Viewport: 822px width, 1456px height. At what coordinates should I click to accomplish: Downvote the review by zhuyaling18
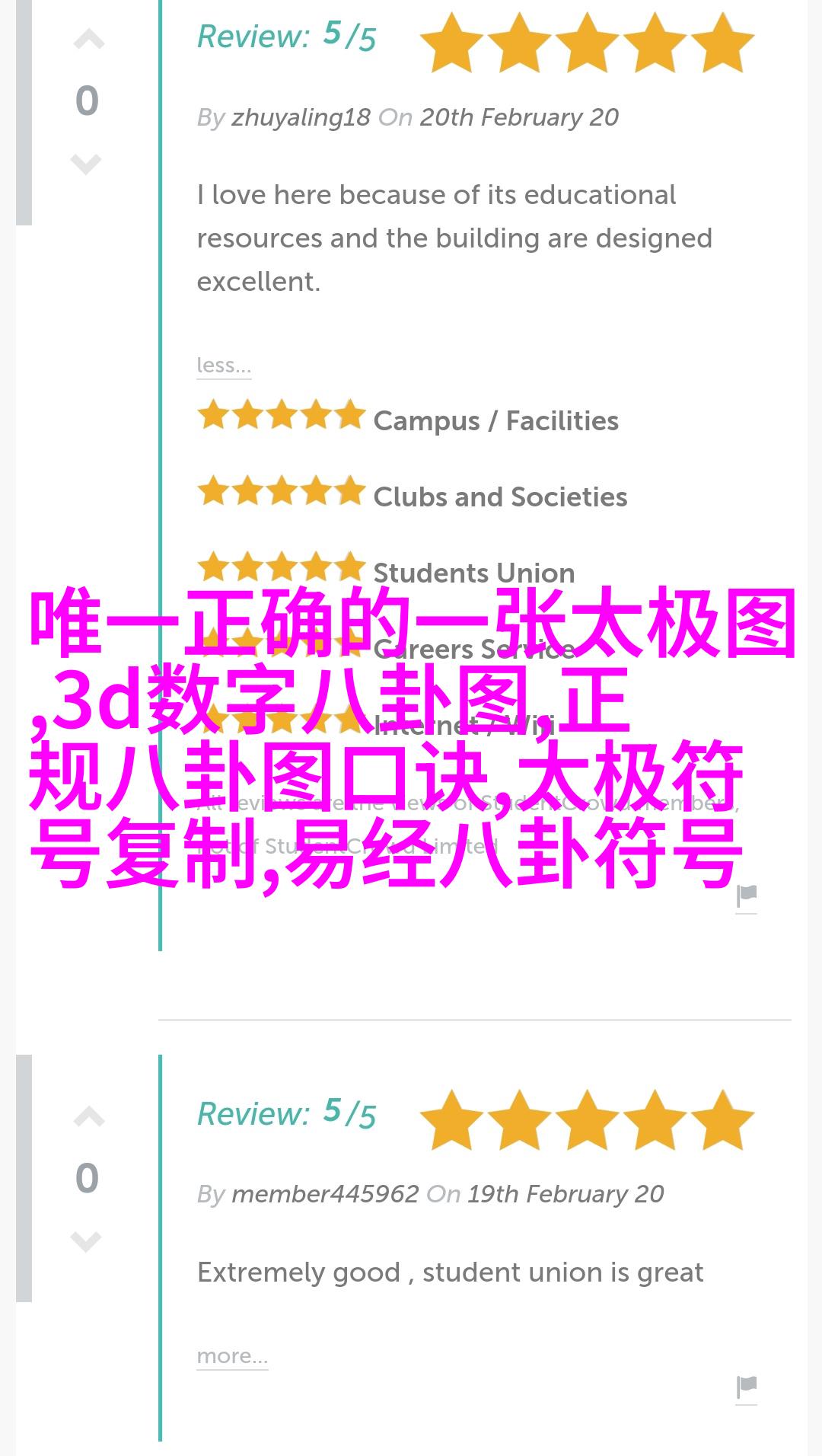(86, 163)
